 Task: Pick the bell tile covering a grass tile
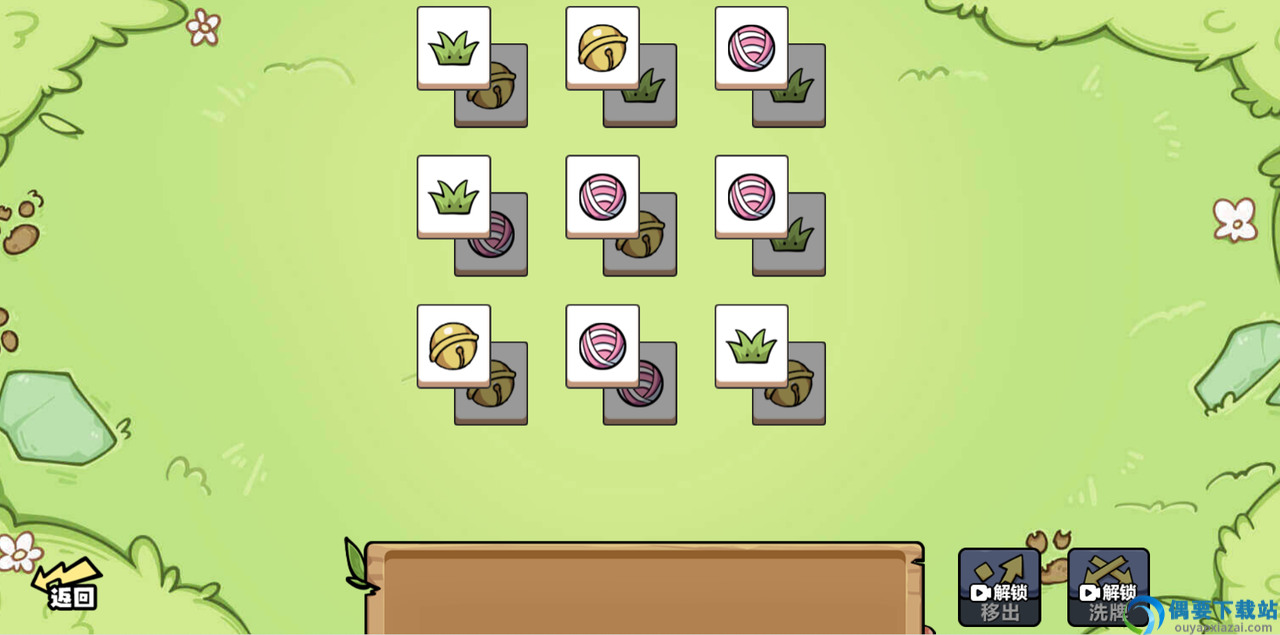coord(602,46)
